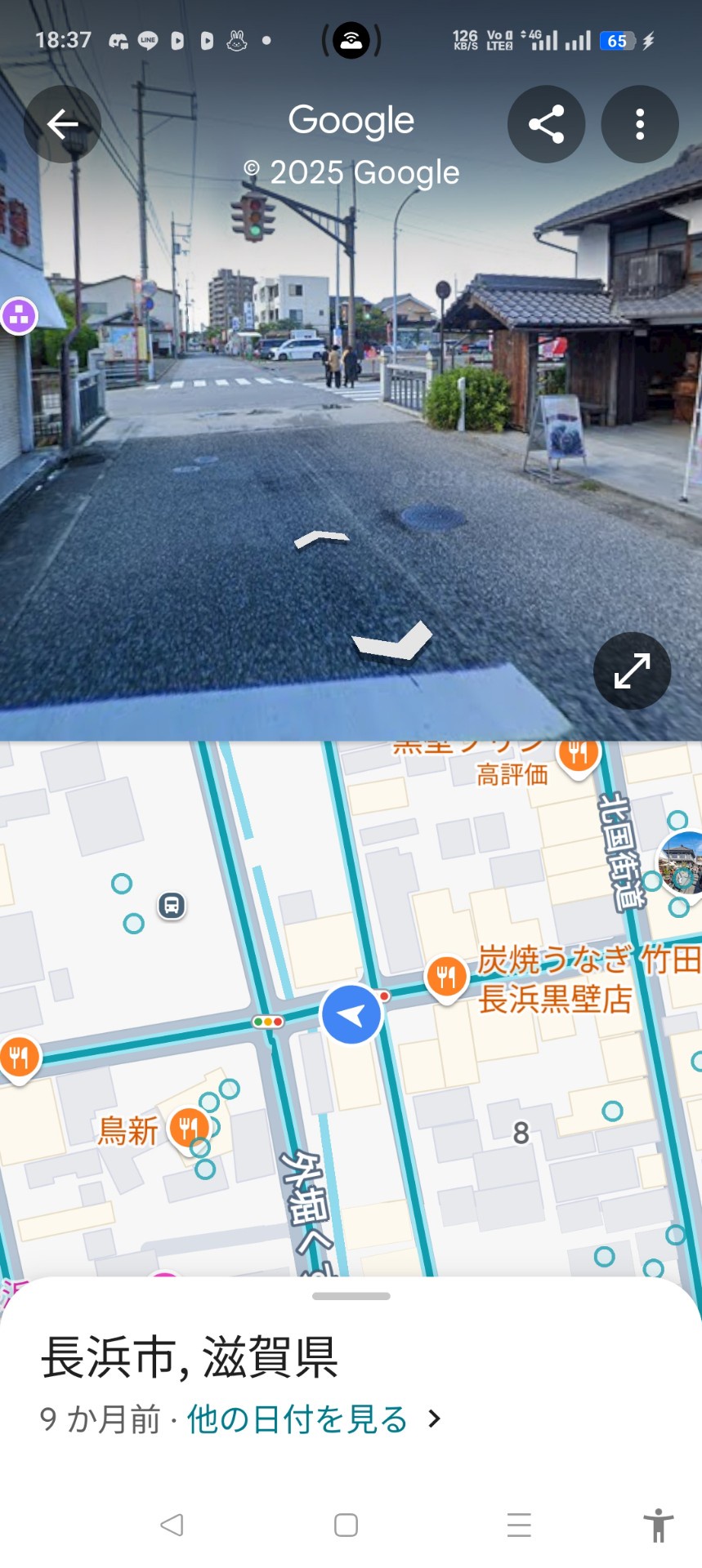This screenshot has height=1568, width=702.
Task: Tap the purple place marker in Street View
Action: click(x=19, y=315)
